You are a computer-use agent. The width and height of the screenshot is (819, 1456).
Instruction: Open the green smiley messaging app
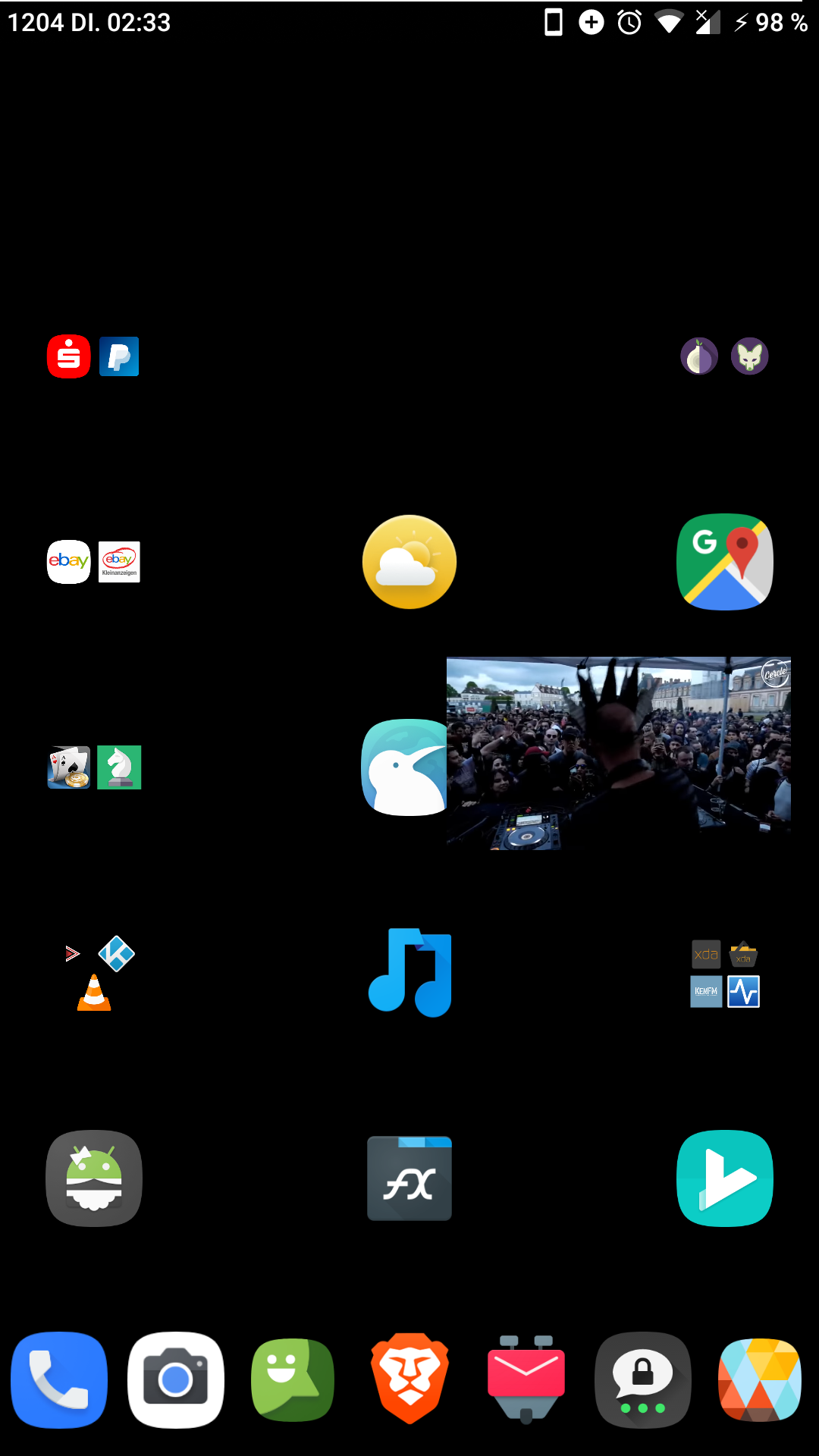[x=293, y=1380]
